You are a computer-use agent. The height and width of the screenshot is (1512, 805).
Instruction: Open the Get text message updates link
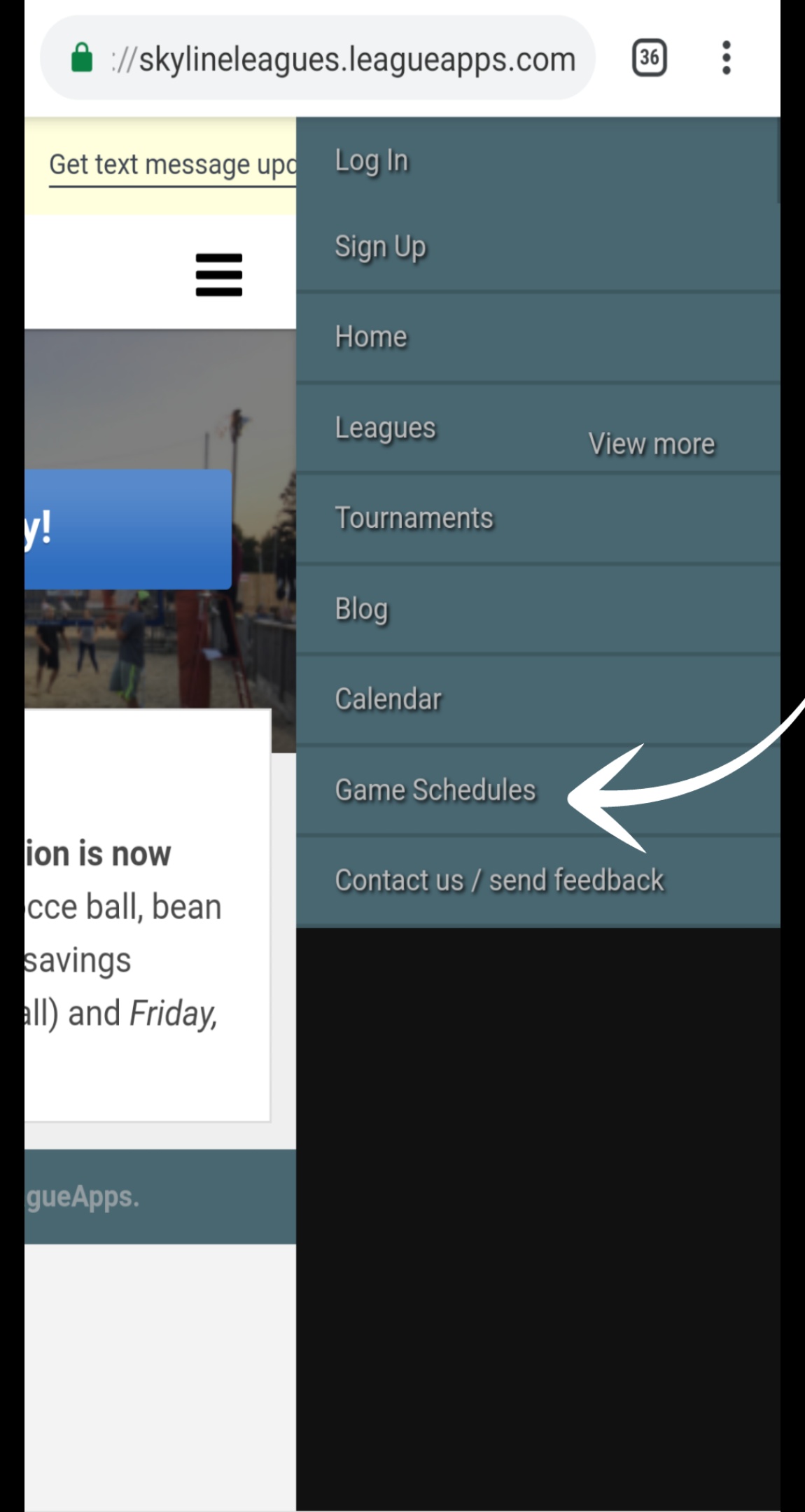point(173,165)
